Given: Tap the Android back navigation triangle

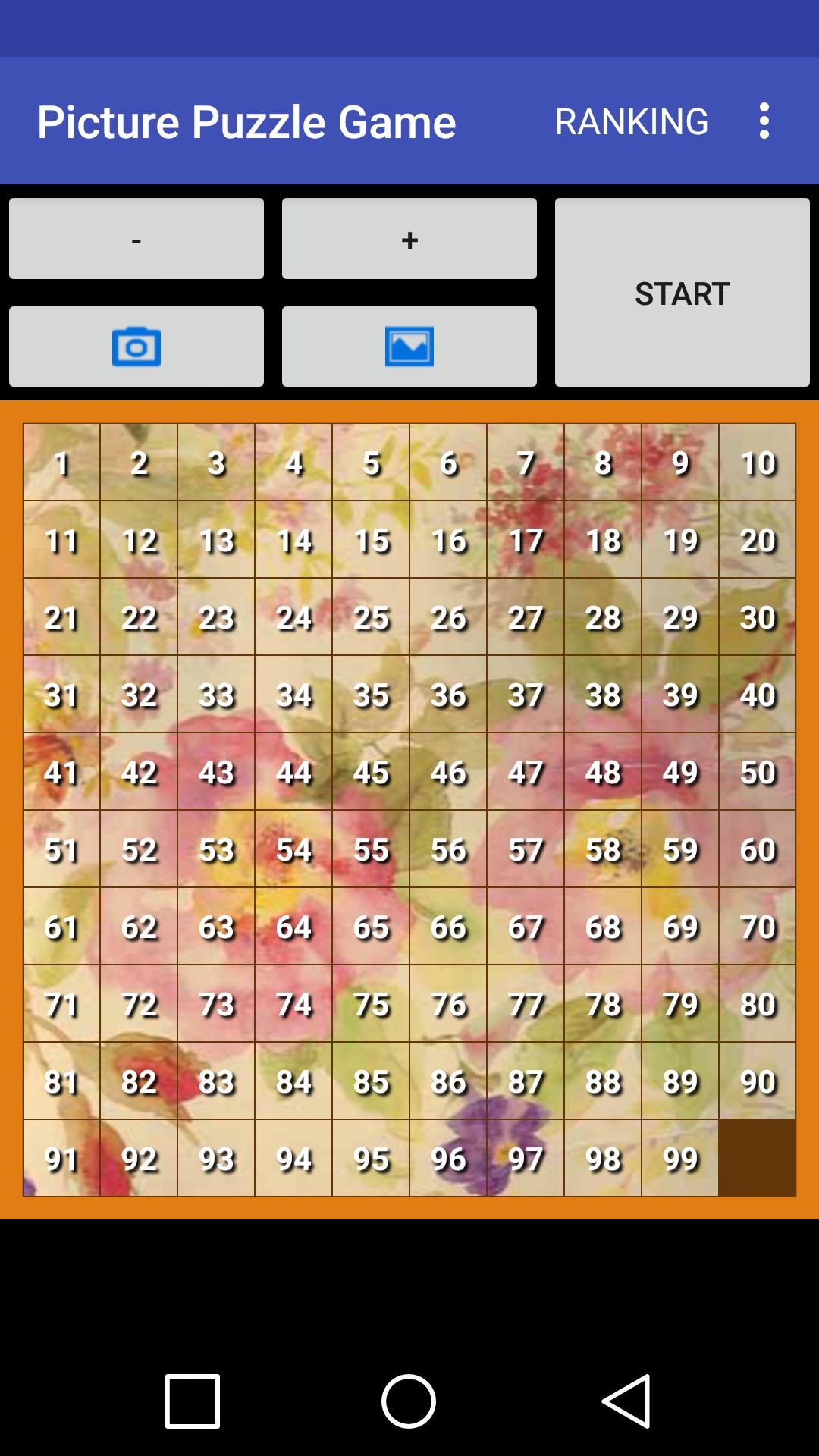Looking at the screenshot, I should [x=626, y=1401].
